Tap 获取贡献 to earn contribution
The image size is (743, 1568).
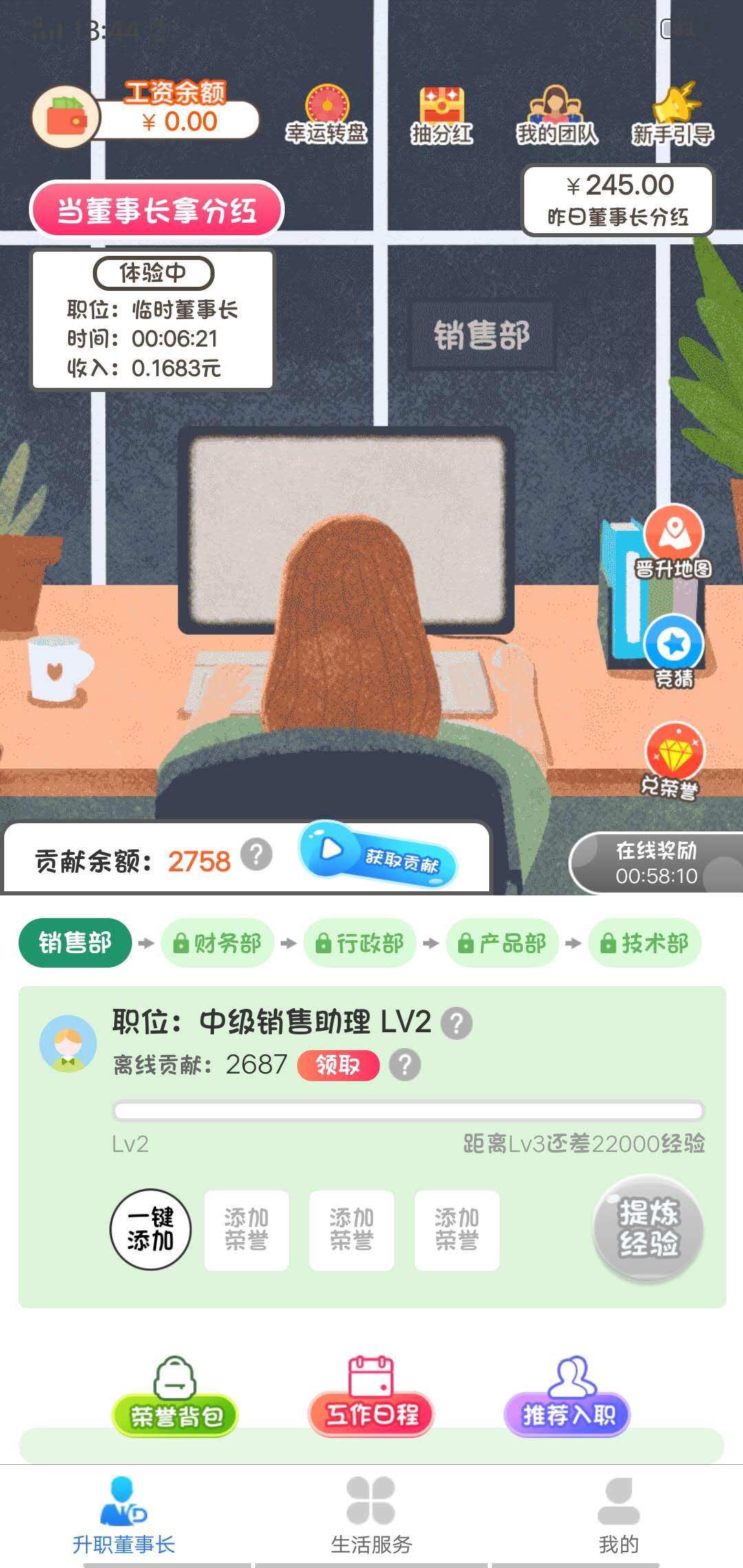(378, 853)
